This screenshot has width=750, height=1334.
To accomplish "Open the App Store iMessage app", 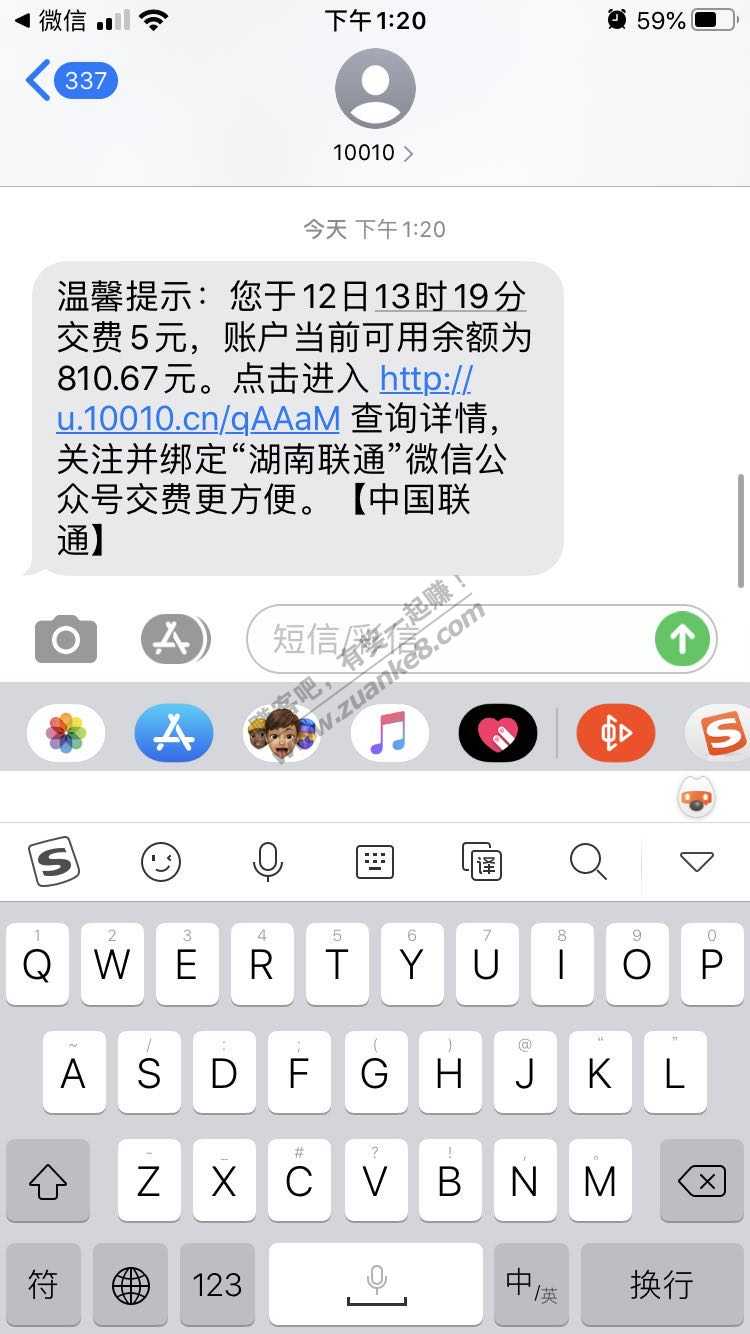I will [174, 733].
